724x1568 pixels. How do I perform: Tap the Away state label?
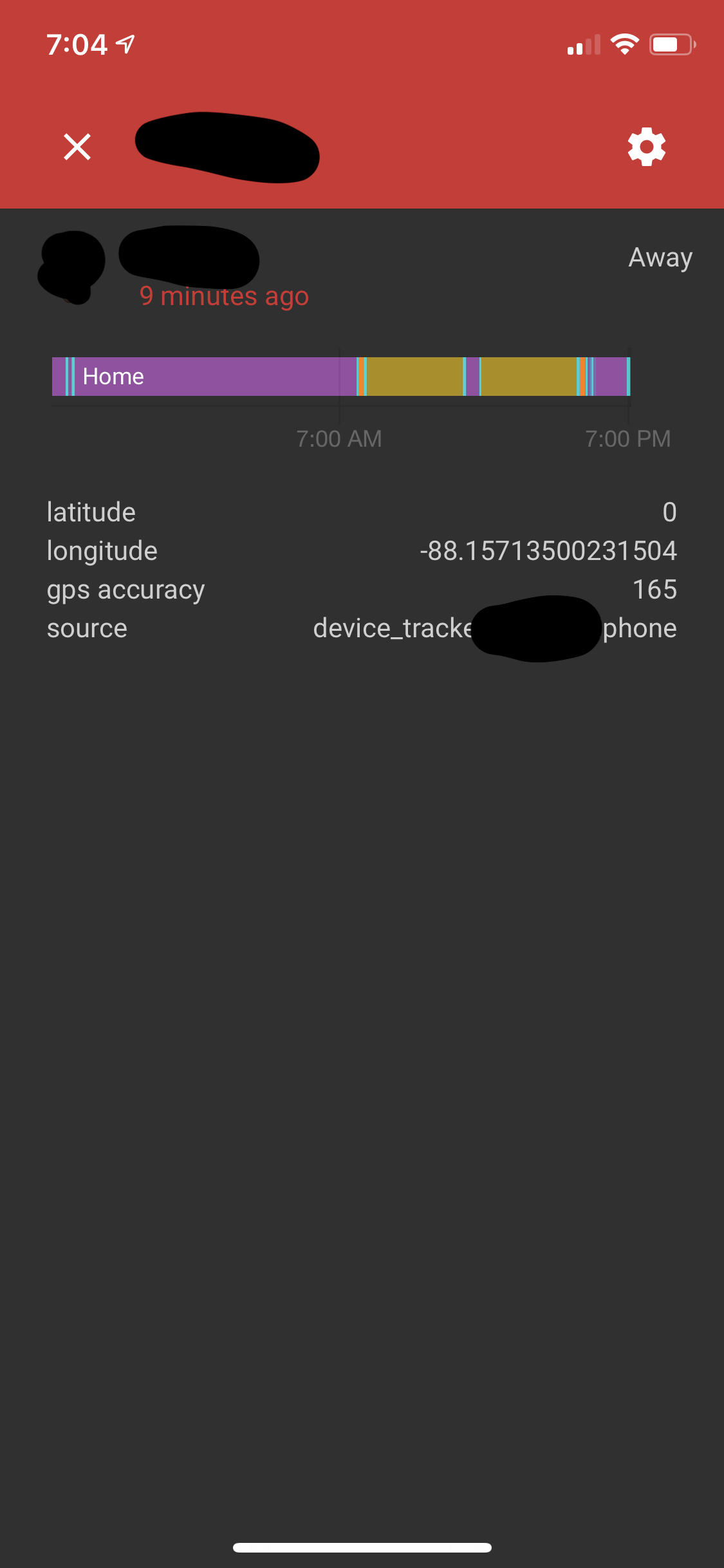(659, 257)
